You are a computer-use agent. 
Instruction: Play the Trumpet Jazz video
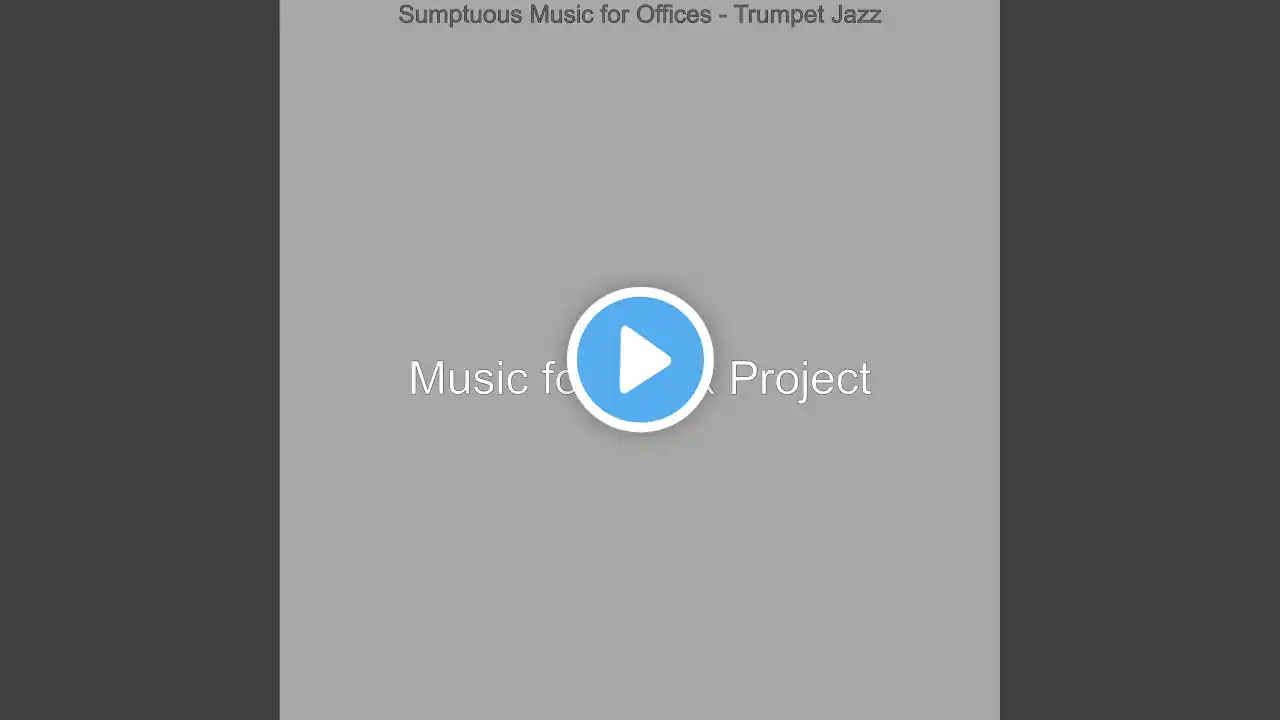click(640, 360)
